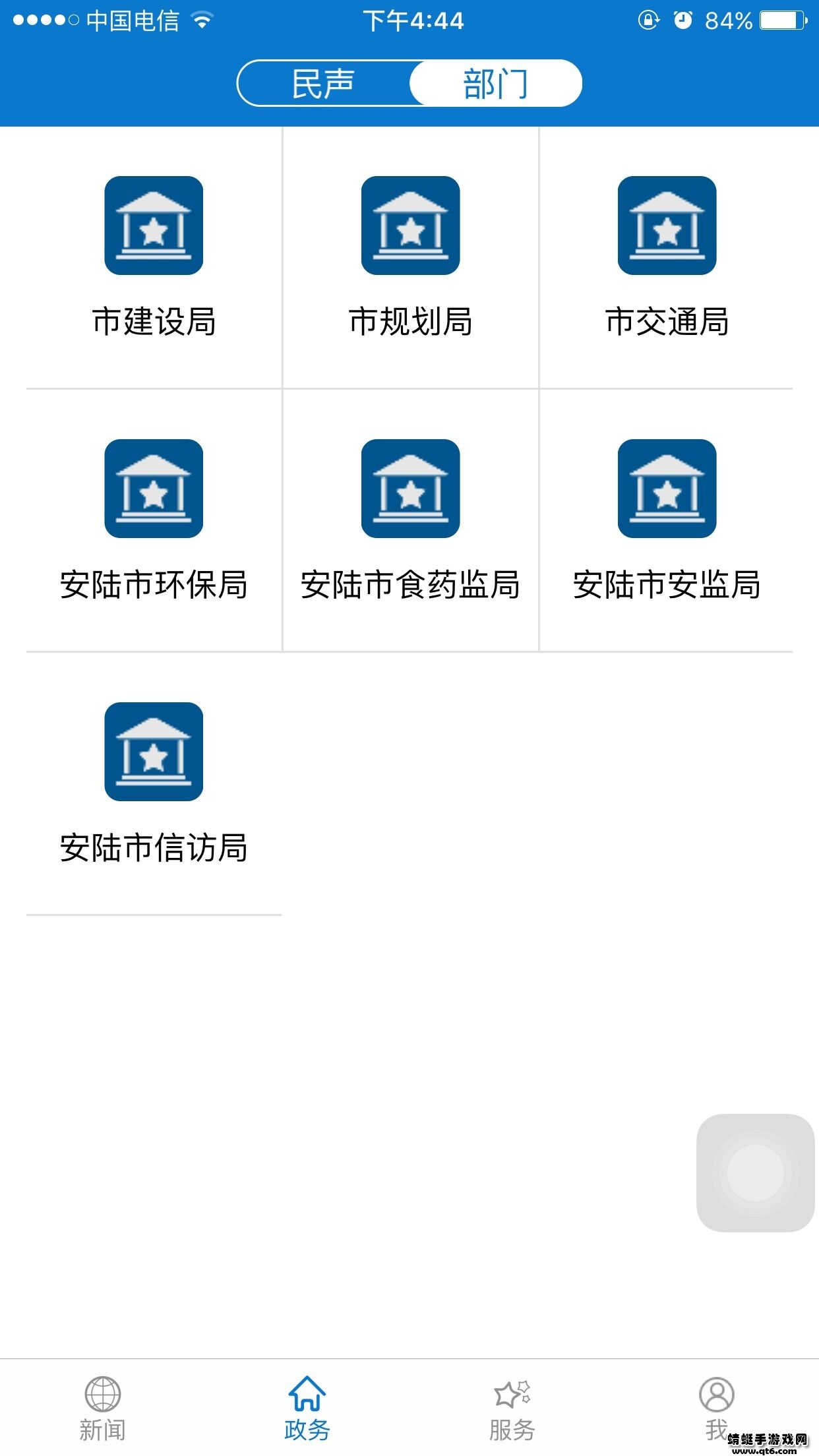The image size is (819, 1456).
Task: Switch to the 民声 tab
Action: click(323, 83)
